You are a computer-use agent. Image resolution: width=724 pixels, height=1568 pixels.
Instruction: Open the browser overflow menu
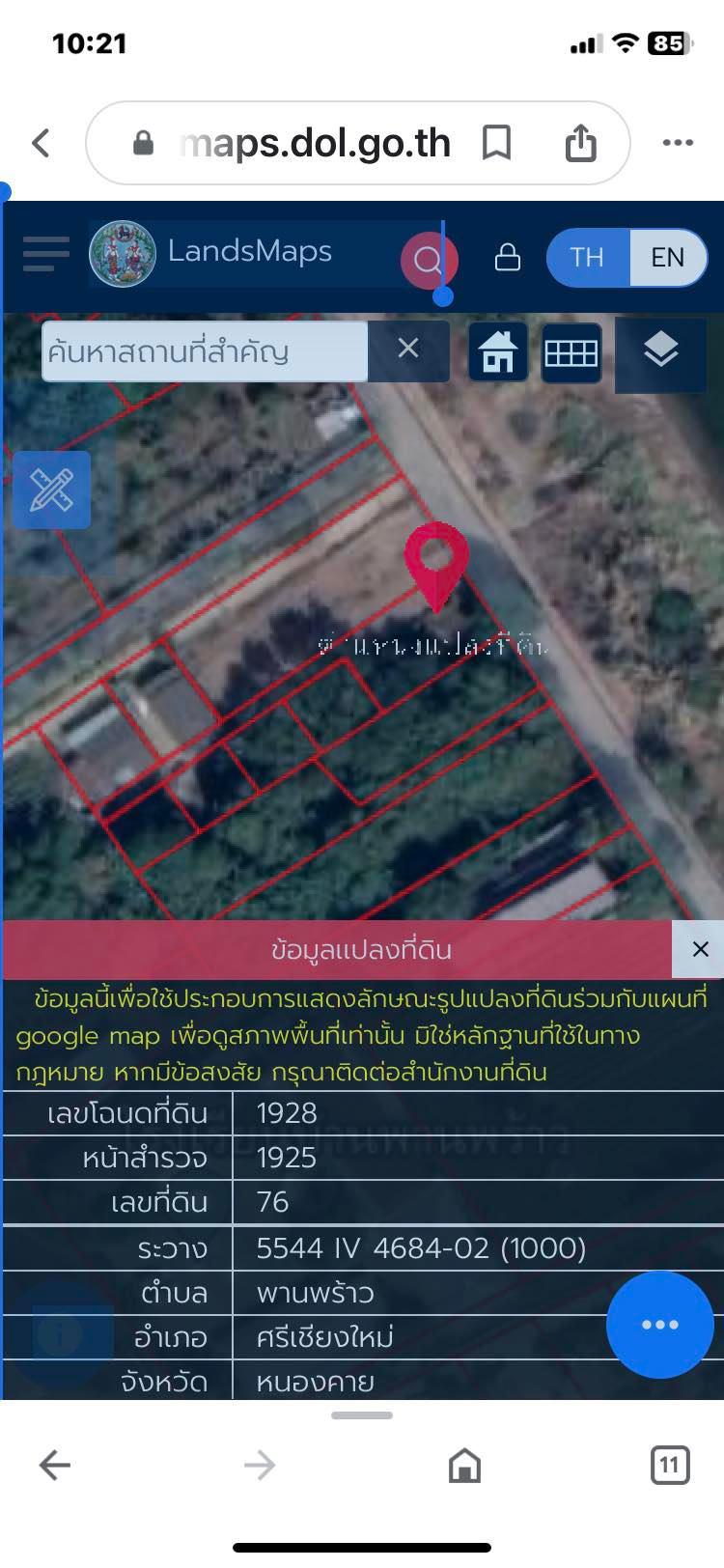(x=678, y=143)
